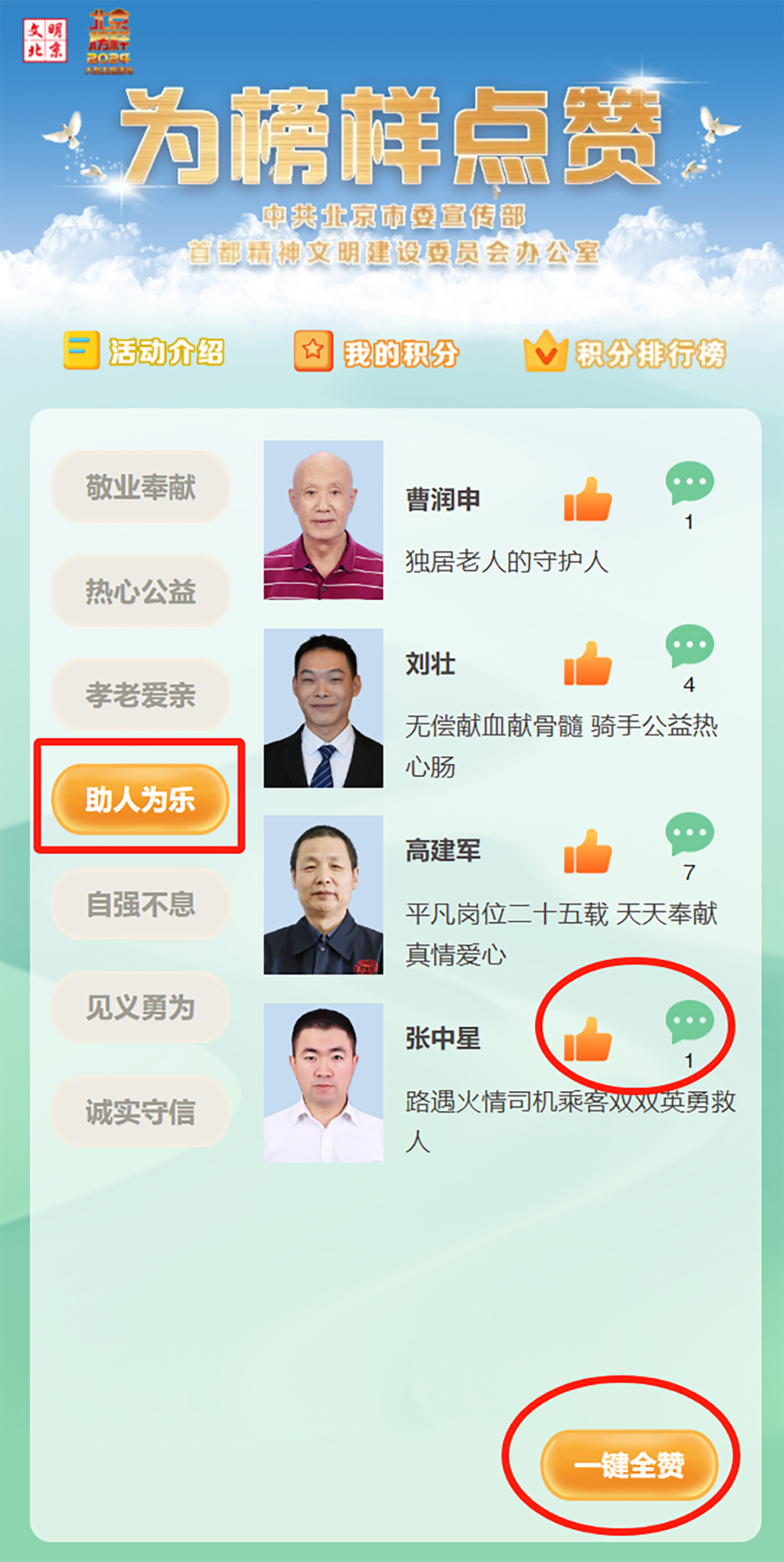This screenshot has height=1562, width=784.
Task: Open the 见义勇为 category
Action: [x=140, y=1008]
